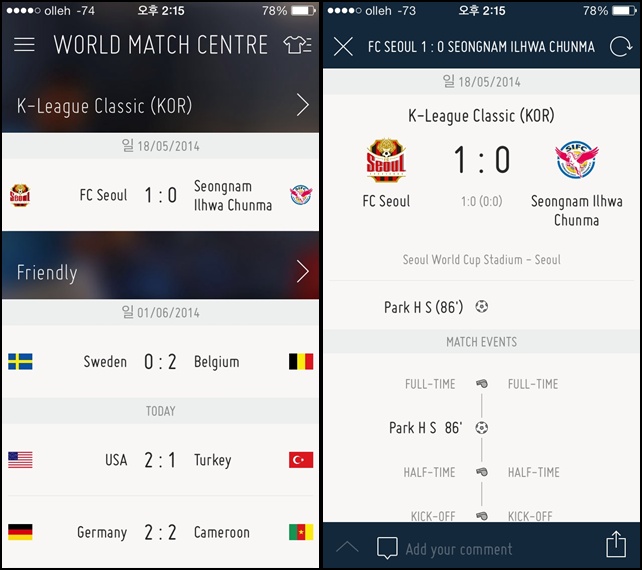Open Germany vs Cameroon match

pyautogui.click(x=160, y=532)
